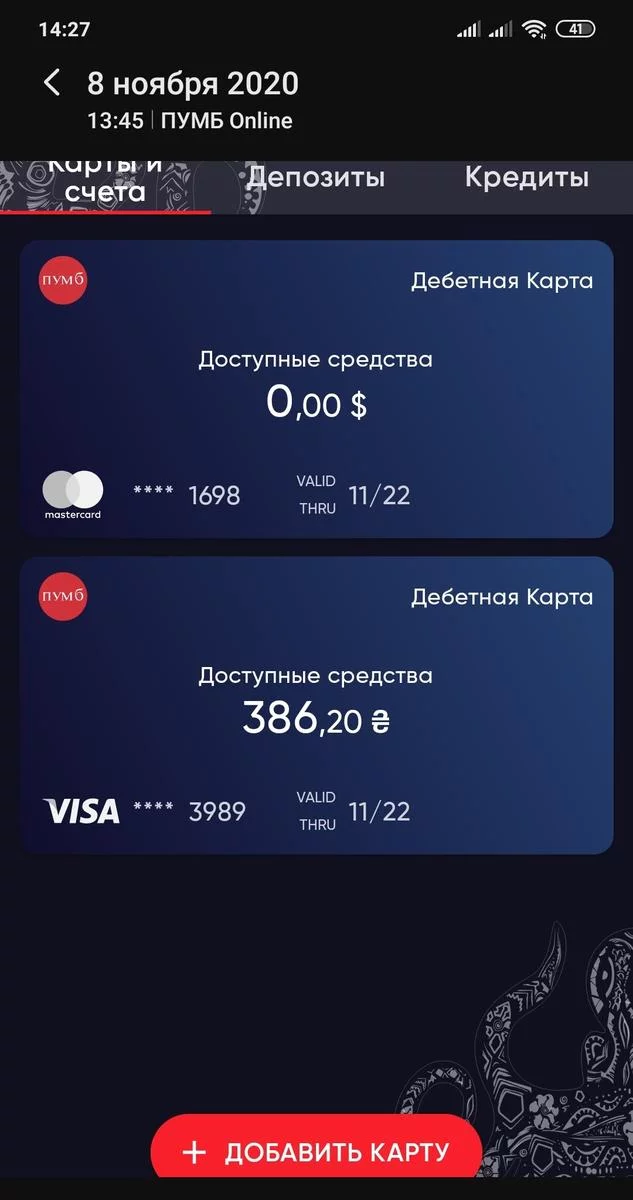The image size is (633, 1200).
Task: Open the Visa debit card ending 3989
Action: click(316, 705)
